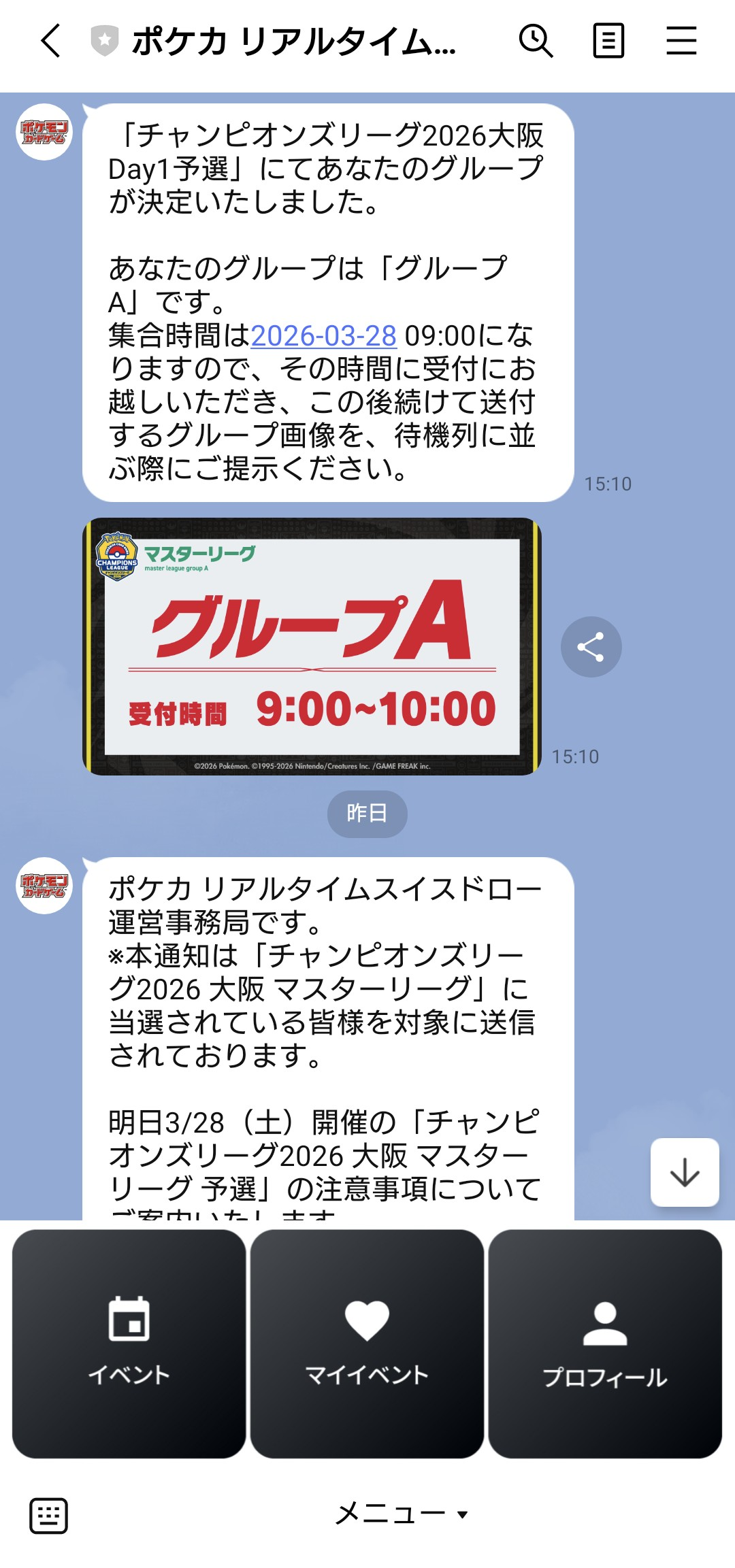Open the イベント menu tile

click(129, 1344)
